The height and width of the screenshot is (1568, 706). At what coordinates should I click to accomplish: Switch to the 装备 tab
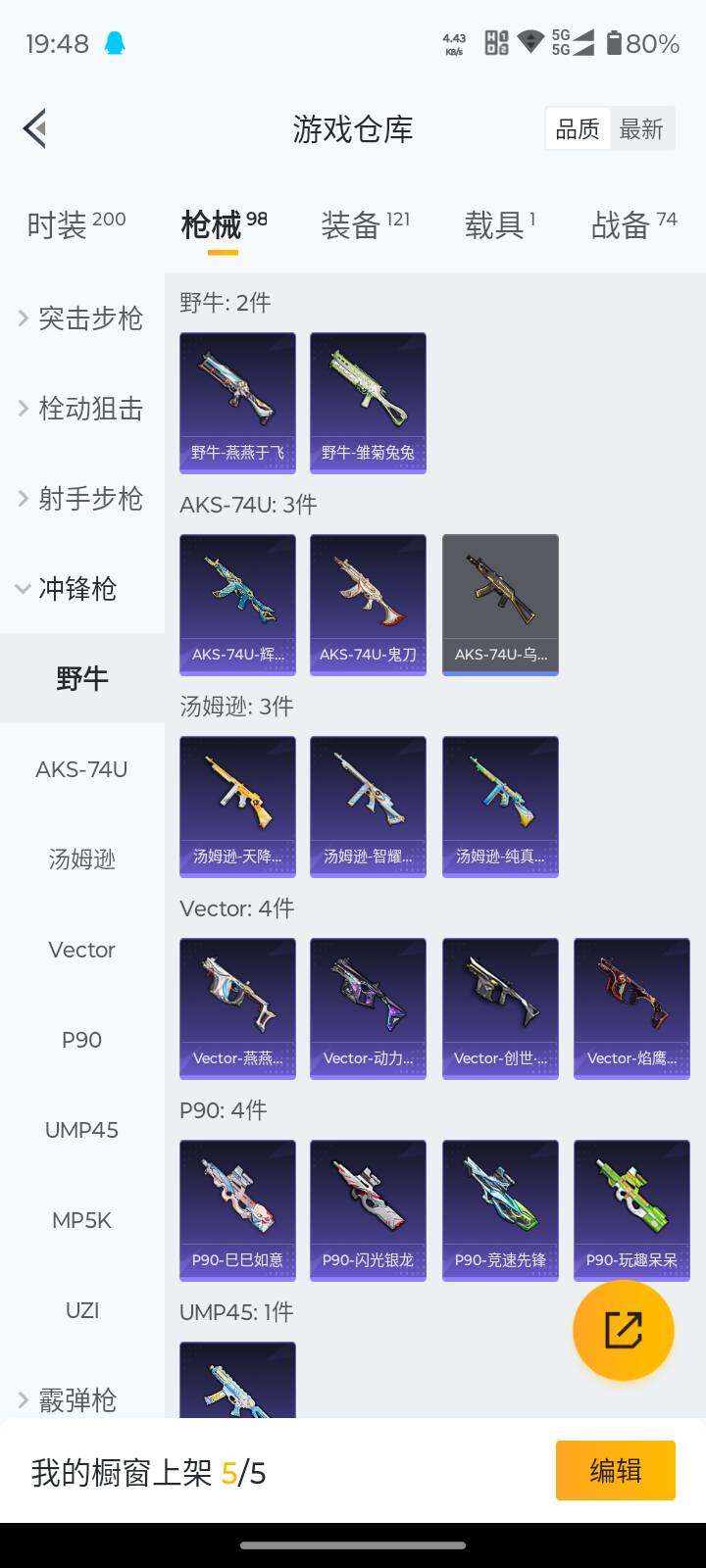click(365, 225)
